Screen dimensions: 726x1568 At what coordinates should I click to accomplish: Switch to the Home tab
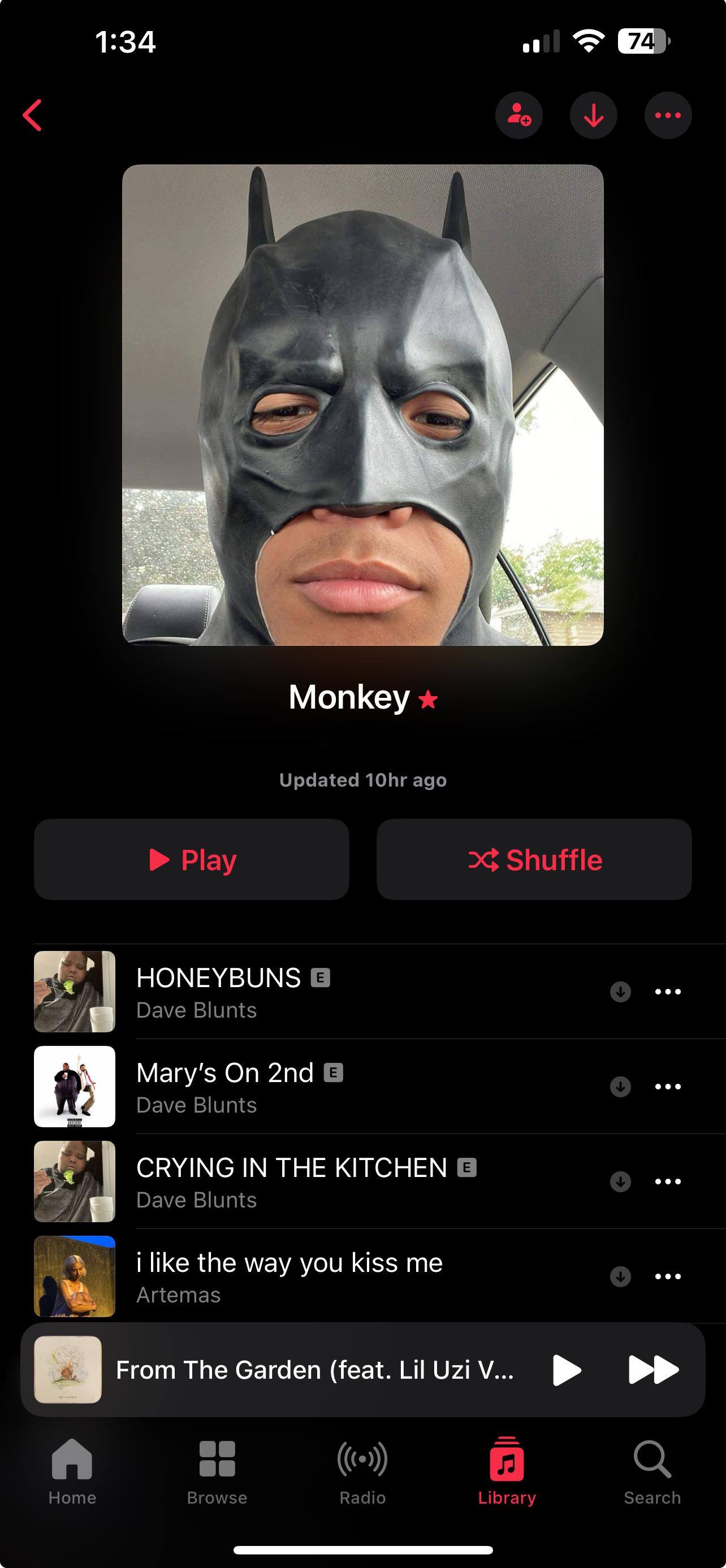[x=72, y=1470]
